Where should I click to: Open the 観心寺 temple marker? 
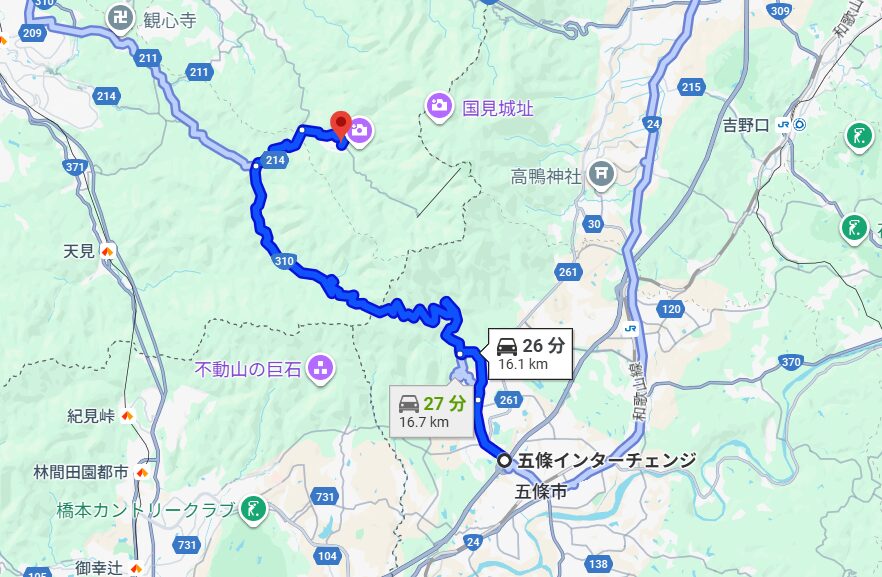coord(122,16)
